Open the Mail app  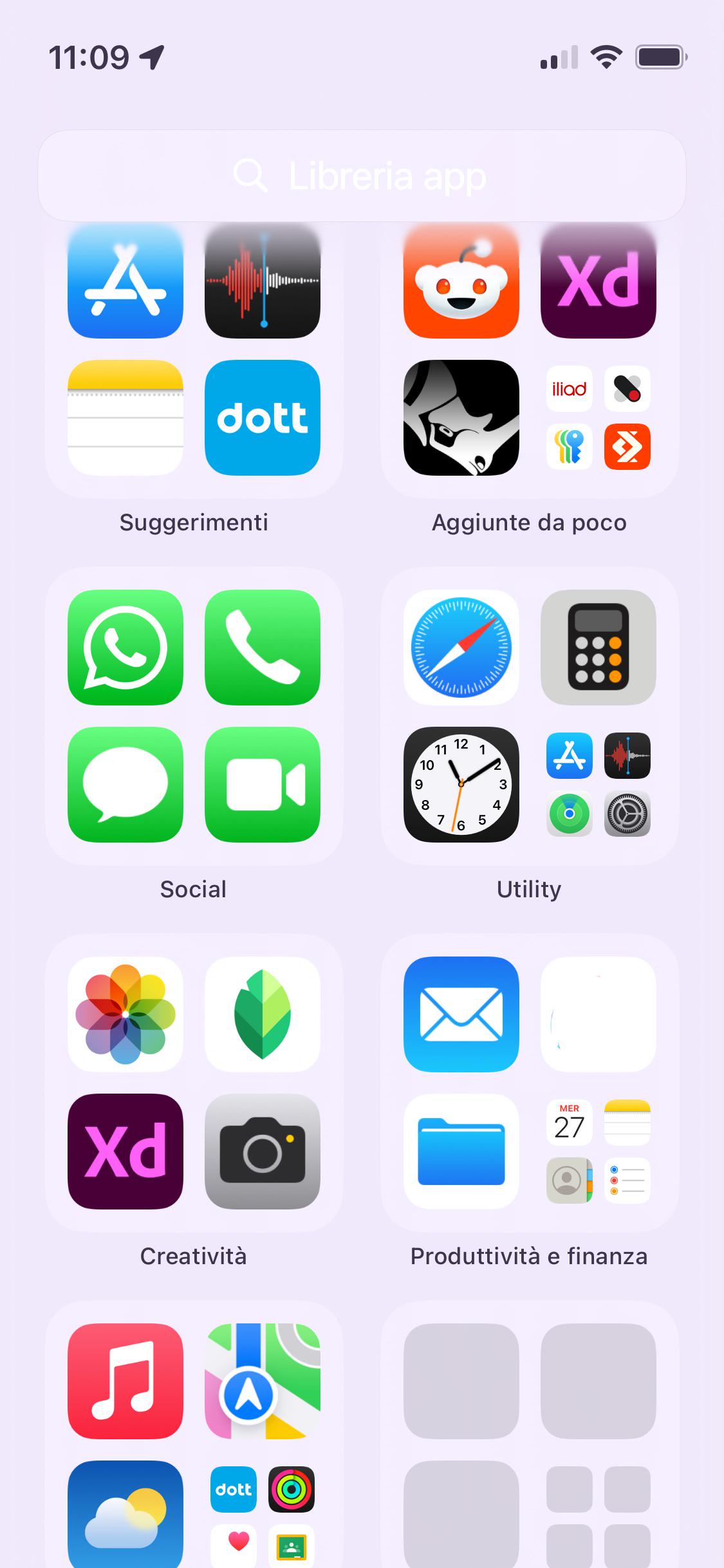click(x=461, y=1014)
